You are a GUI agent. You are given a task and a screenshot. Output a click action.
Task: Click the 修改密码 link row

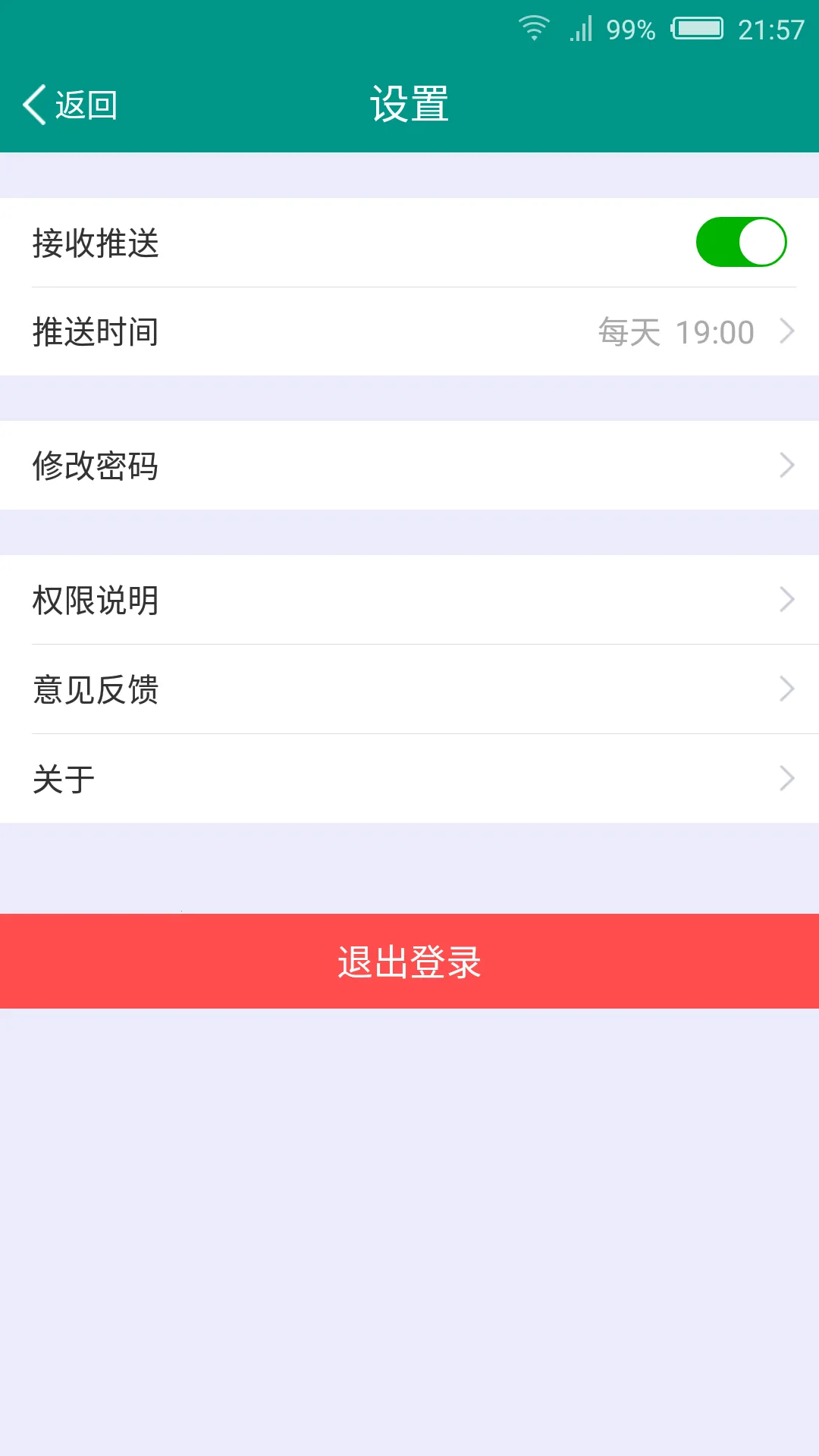pyautogui.click(x=409, y=466)
